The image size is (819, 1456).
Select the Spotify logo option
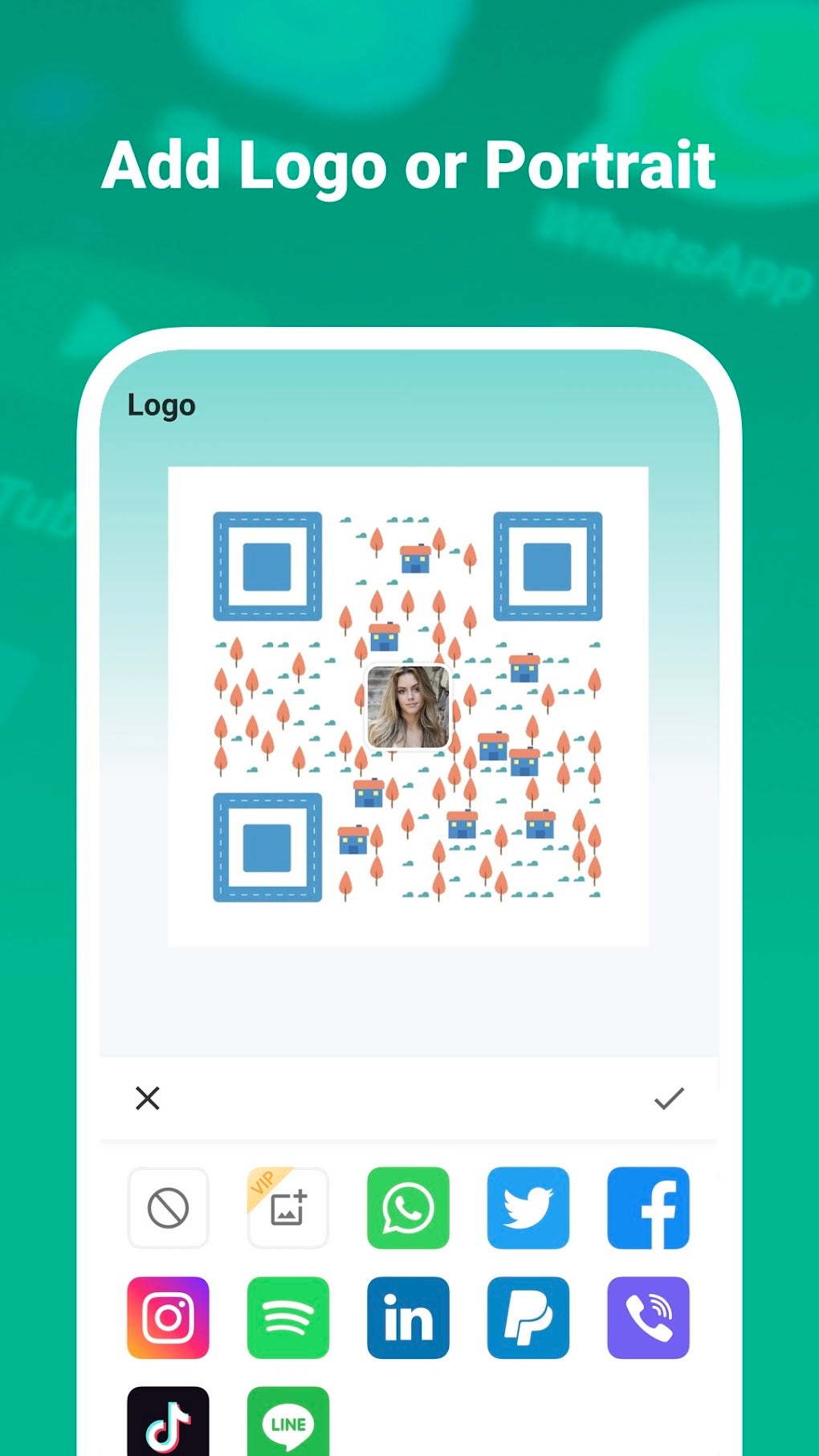point(288,1318)
